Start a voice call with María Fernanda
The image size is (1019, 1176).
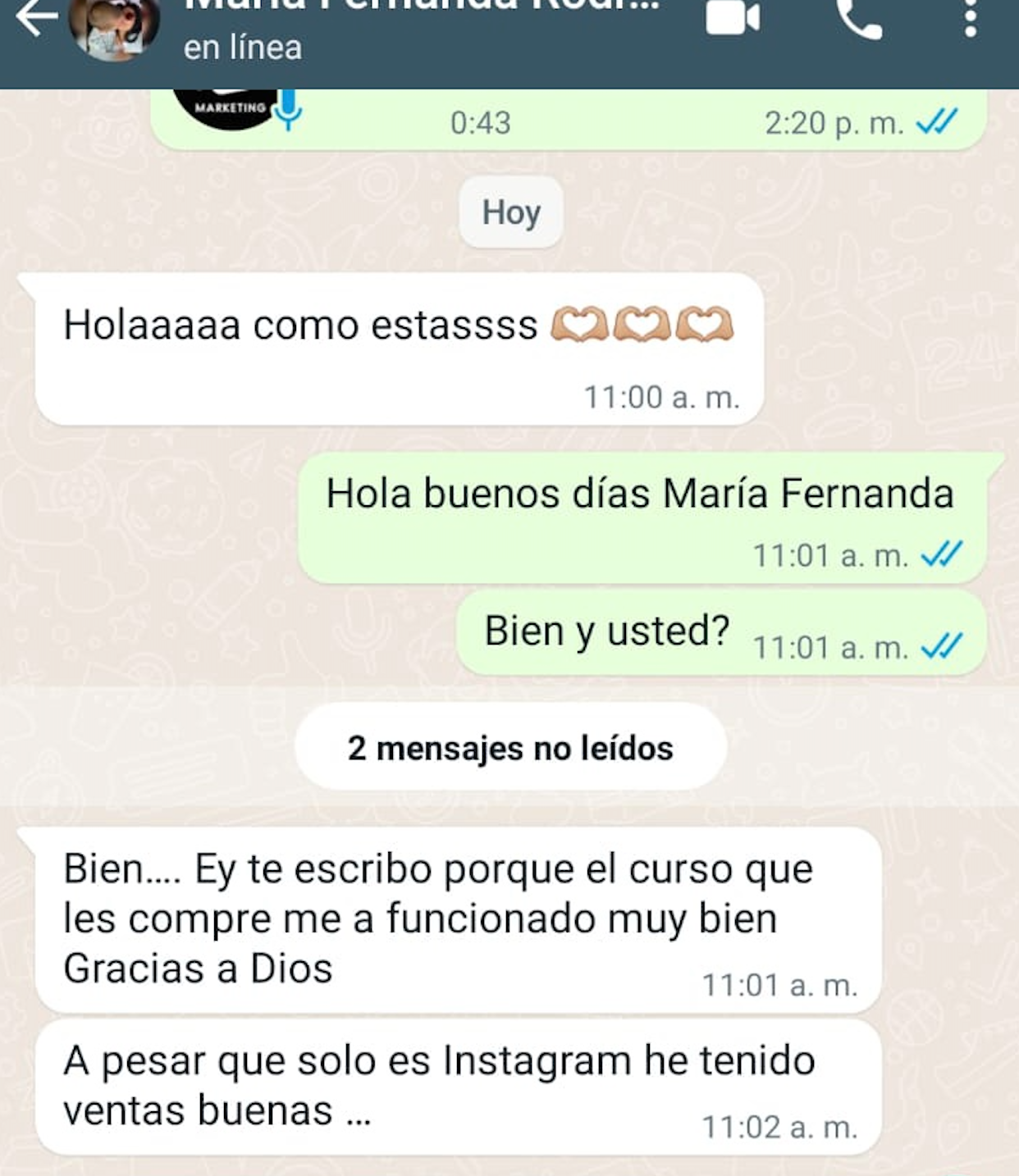point(858,18)
